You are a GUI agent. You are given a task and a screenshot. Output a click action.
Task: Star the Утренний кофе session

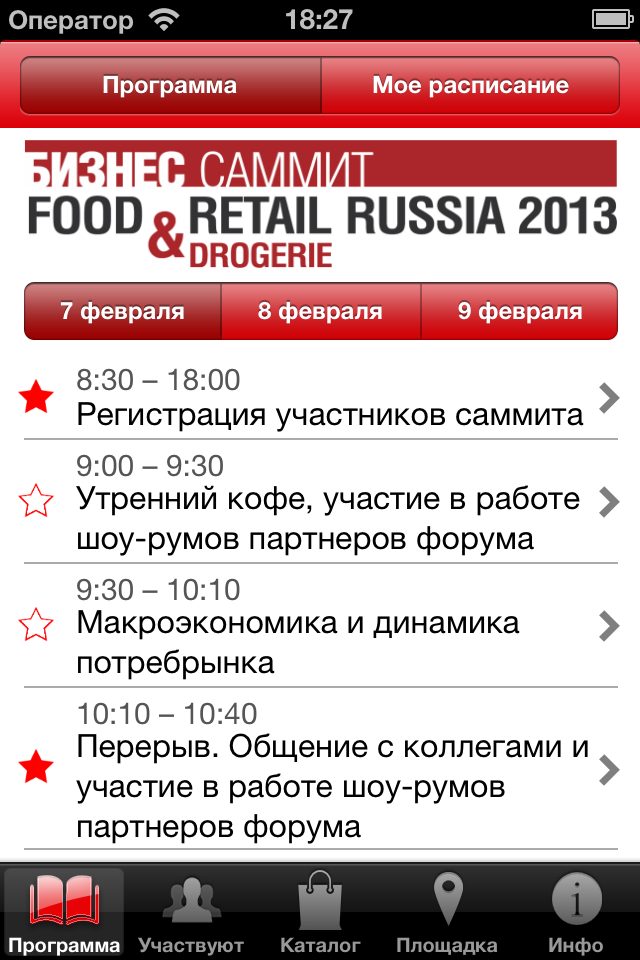click(37, 501)
